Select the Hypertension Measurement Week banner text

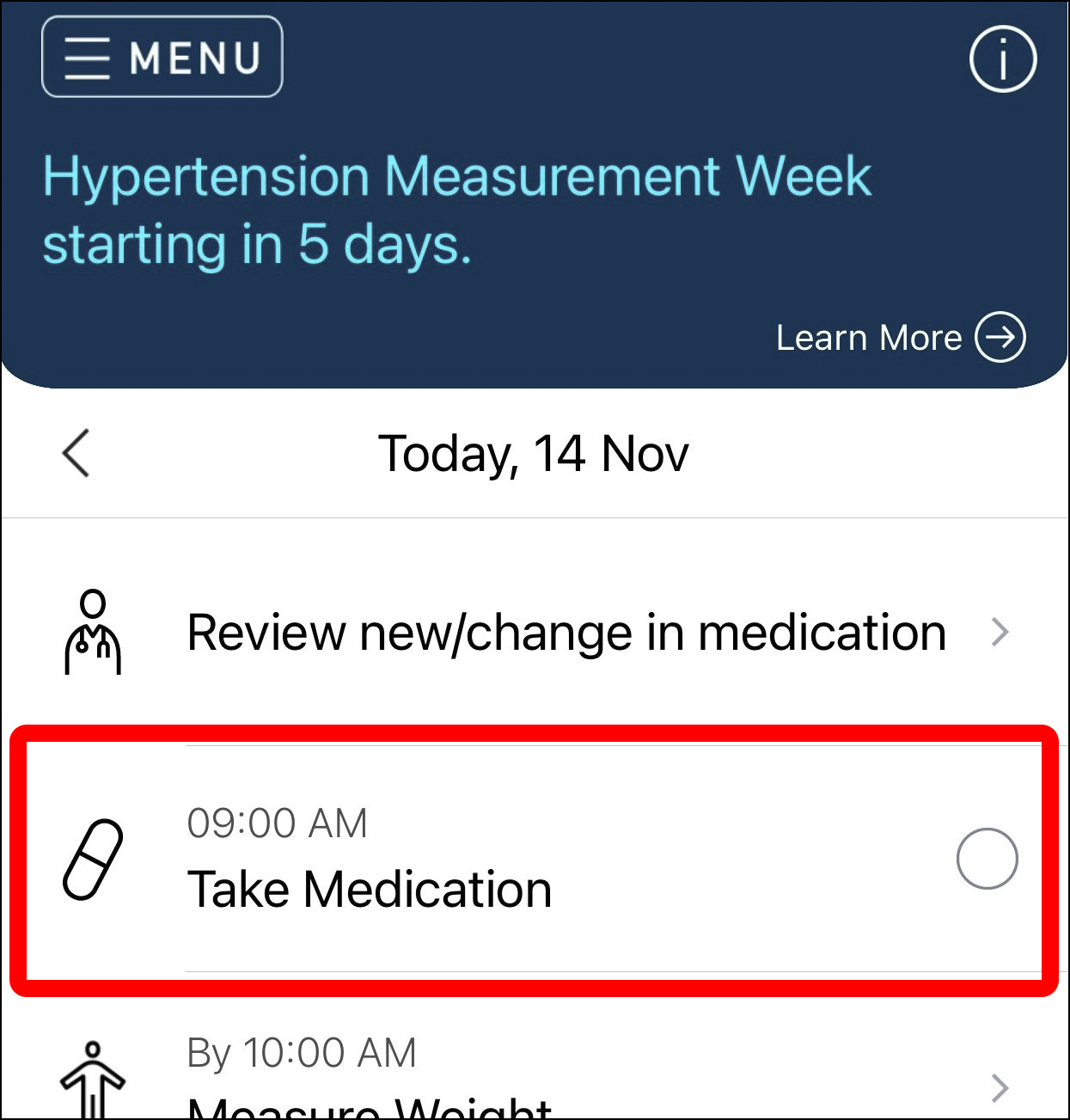(x=457, y=209)
